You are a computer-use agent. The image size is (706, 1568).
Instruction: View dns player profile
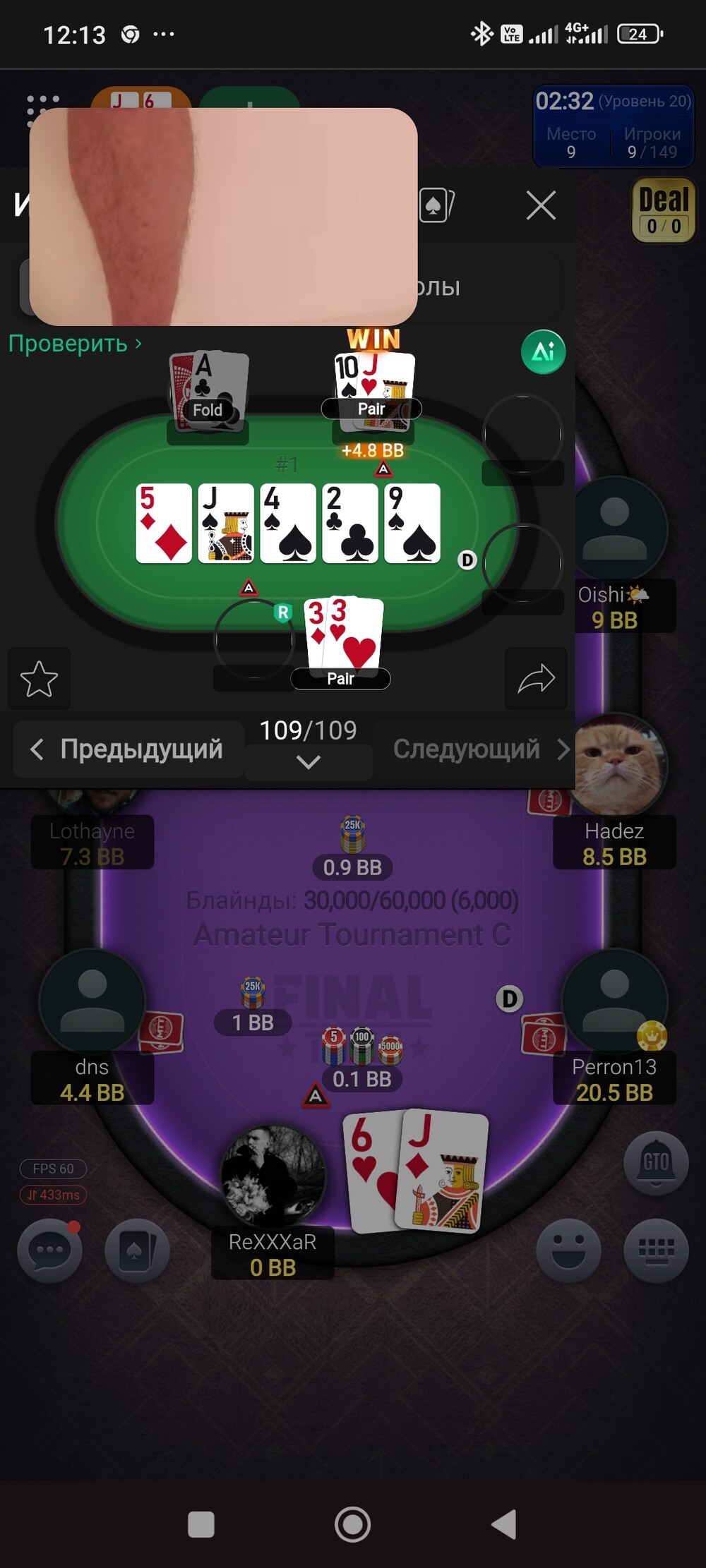pos(92,1002)
